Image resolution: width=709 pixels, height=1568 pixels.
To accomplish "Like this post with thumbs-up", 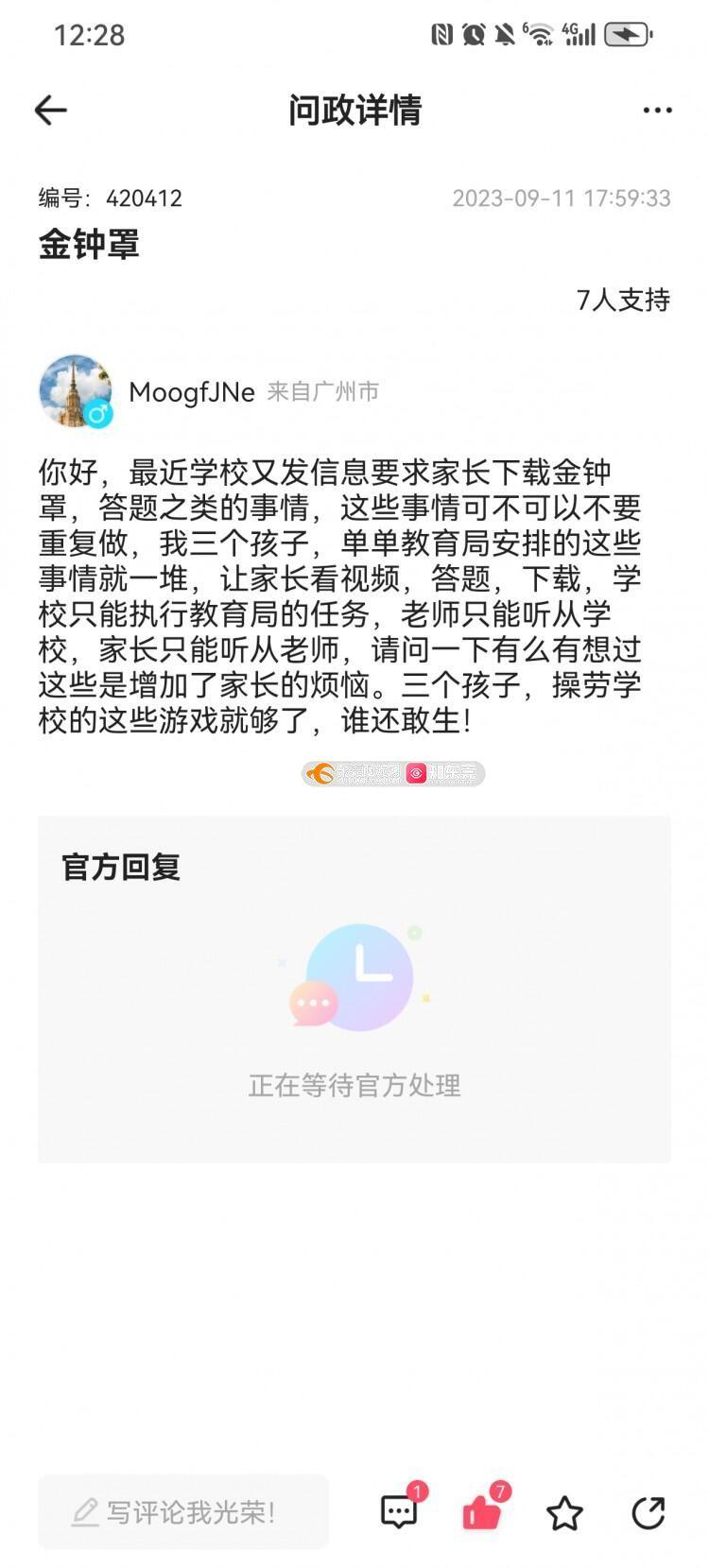I will click(x=482, y=1511).
